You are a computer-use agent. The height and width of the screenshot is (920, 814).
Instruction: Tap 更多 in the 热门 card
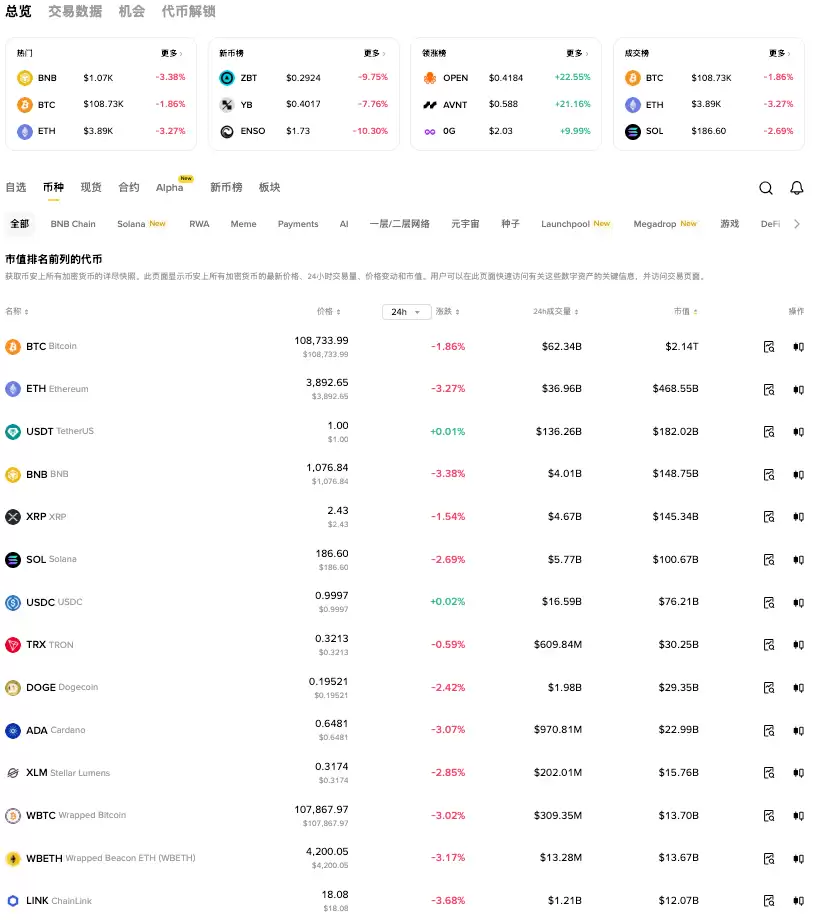pyautogui.click(x=171, y=53)
